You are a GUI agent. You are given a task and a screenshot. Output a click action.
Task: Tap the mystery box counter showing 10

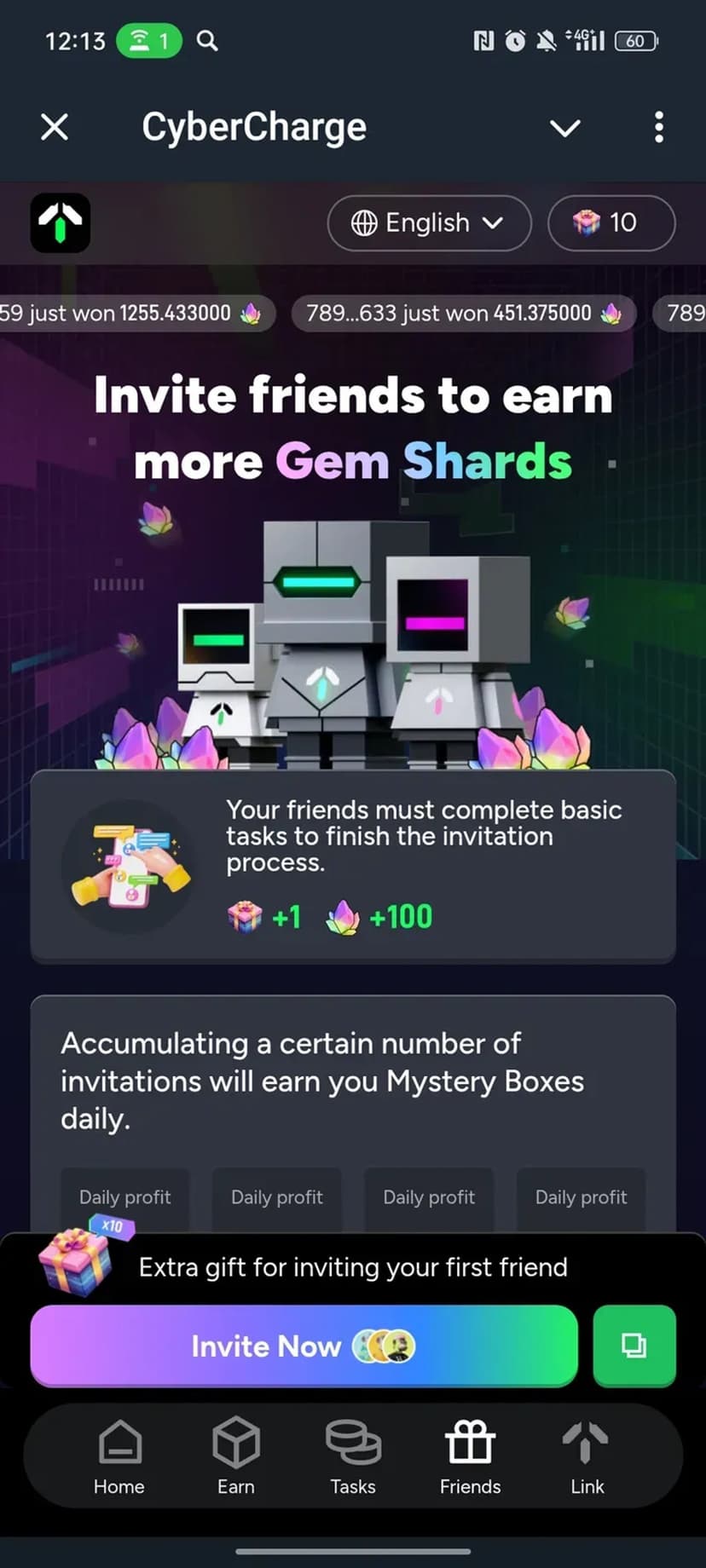click(611, 223)
